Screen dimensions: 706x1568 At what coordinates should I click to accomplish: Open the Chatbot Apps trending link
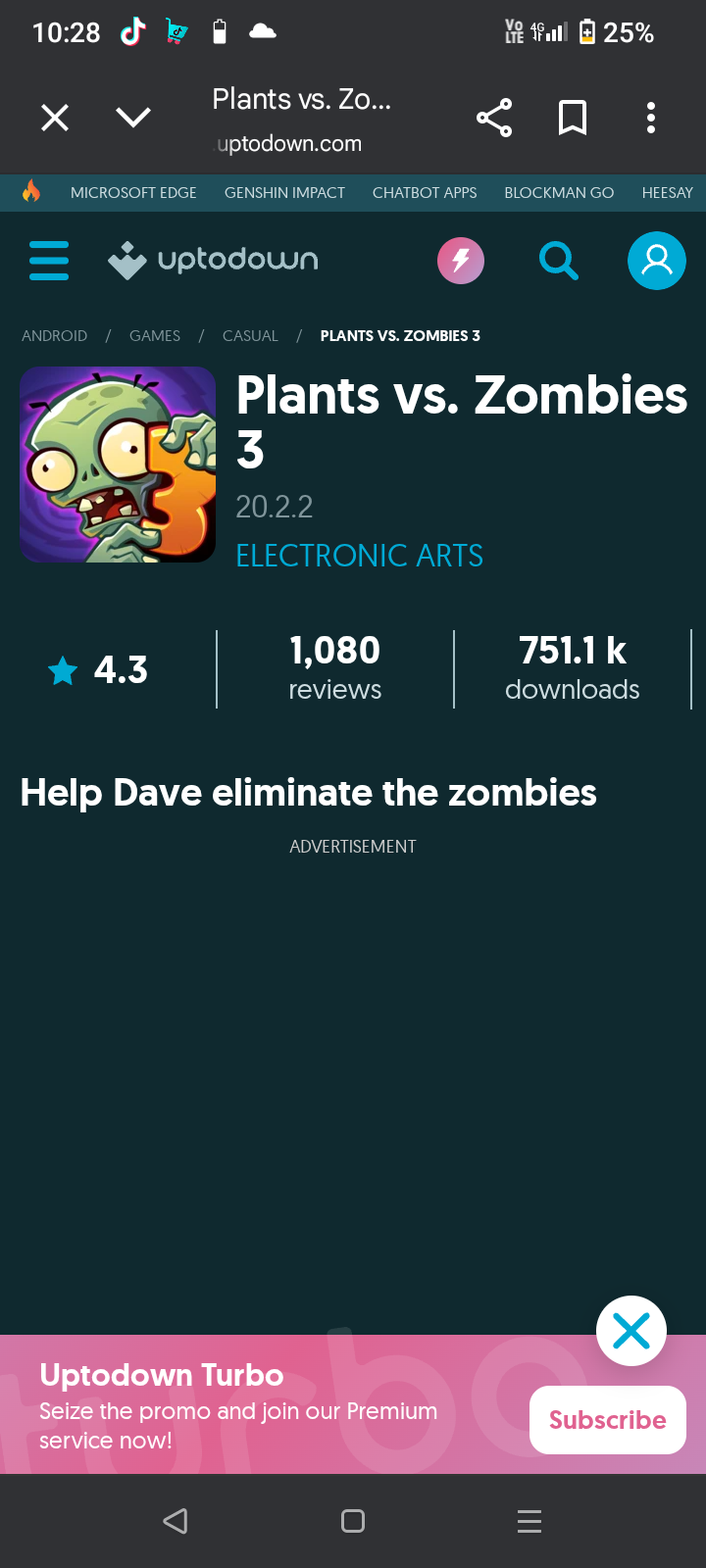[x=425, y=193]
